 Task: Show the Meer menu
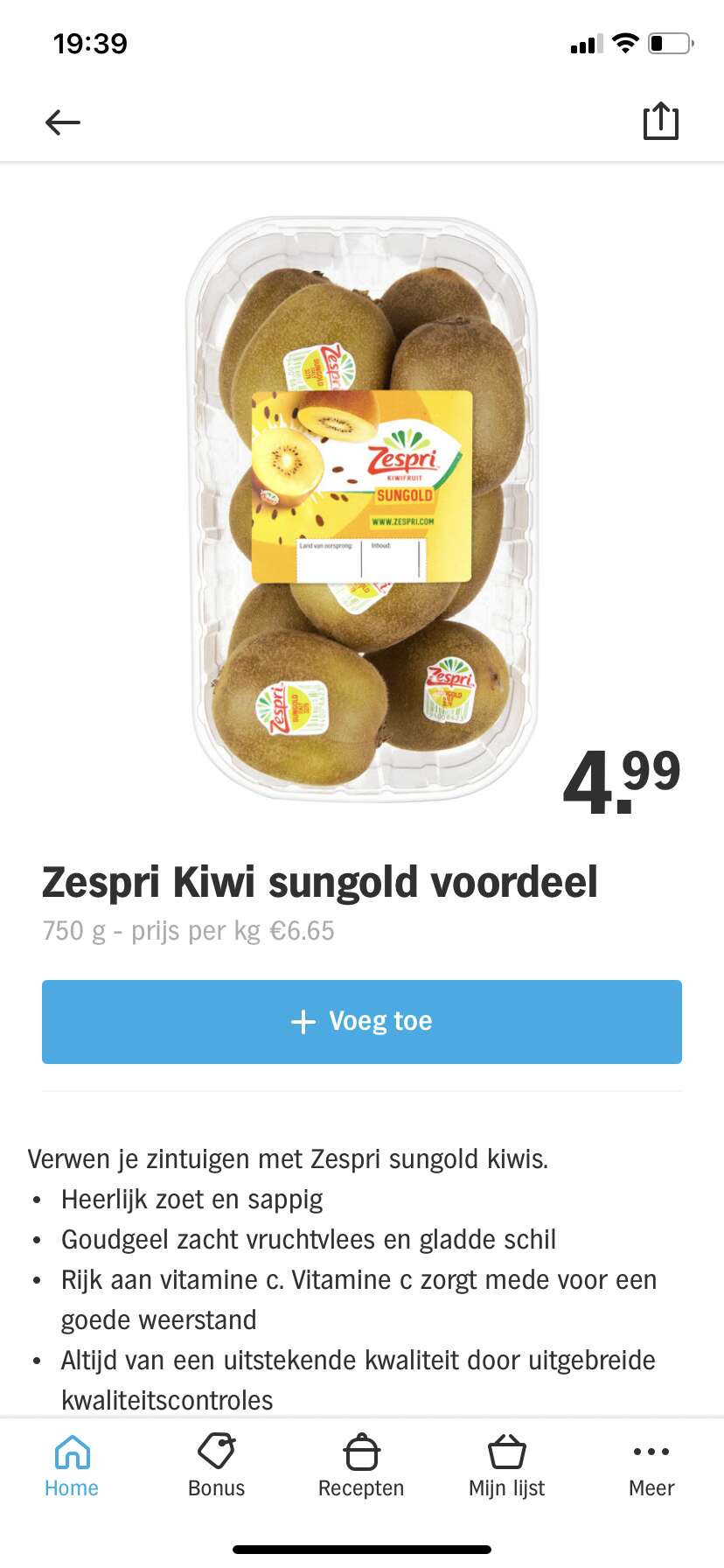pyautogui.click(x=651, y=1466)
